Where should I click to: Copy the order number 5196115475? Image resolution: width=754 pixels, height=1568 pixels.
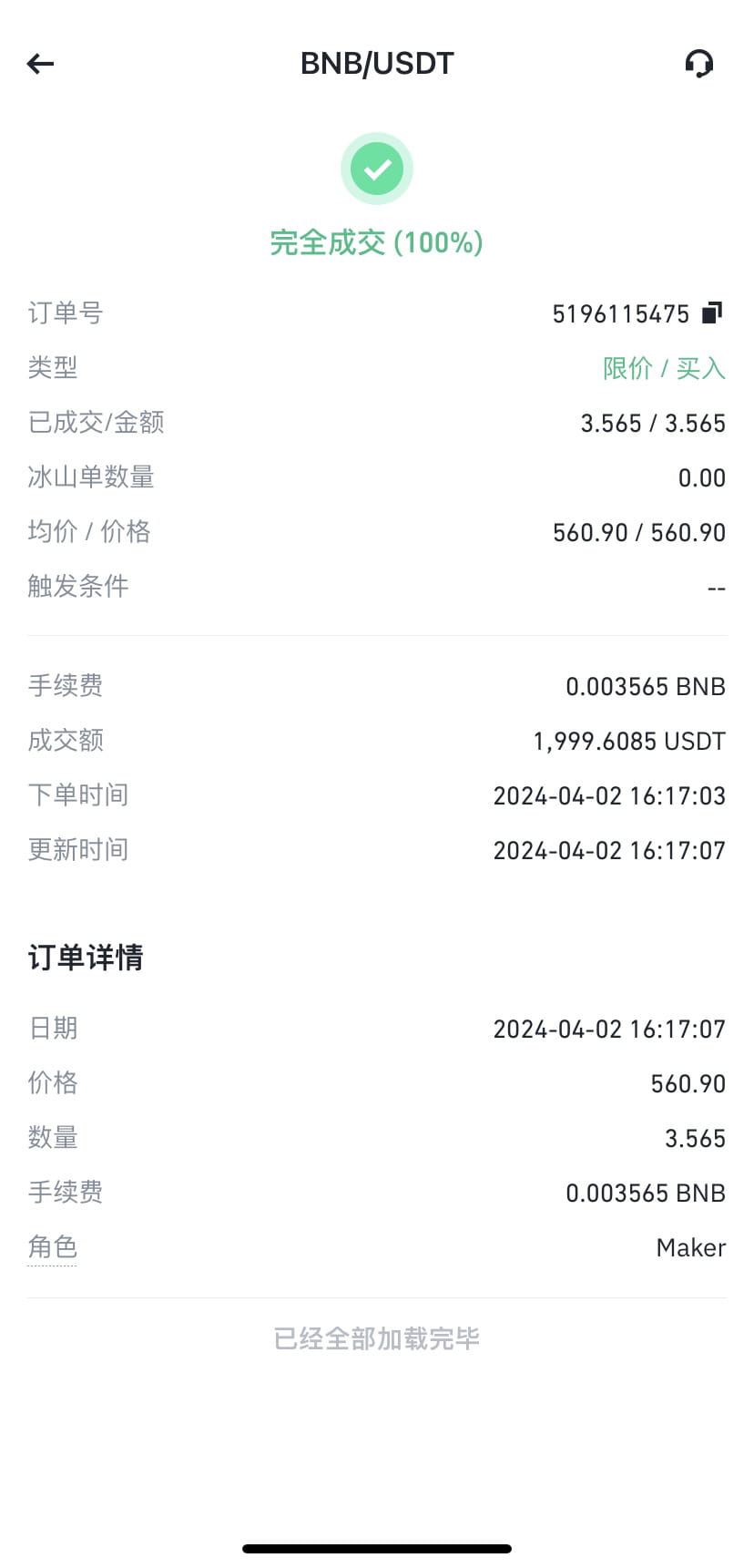click(712, 313)
